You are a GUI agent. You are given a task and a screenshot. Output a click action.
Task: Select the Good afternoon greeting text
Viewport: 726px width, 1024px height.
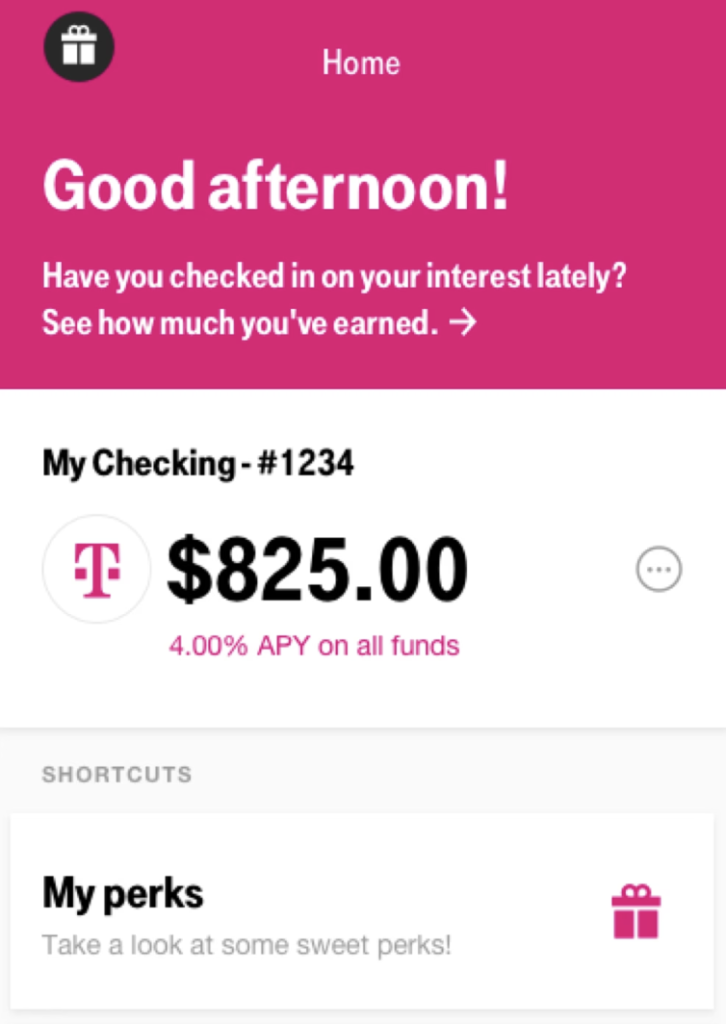(x=276, y=186)
